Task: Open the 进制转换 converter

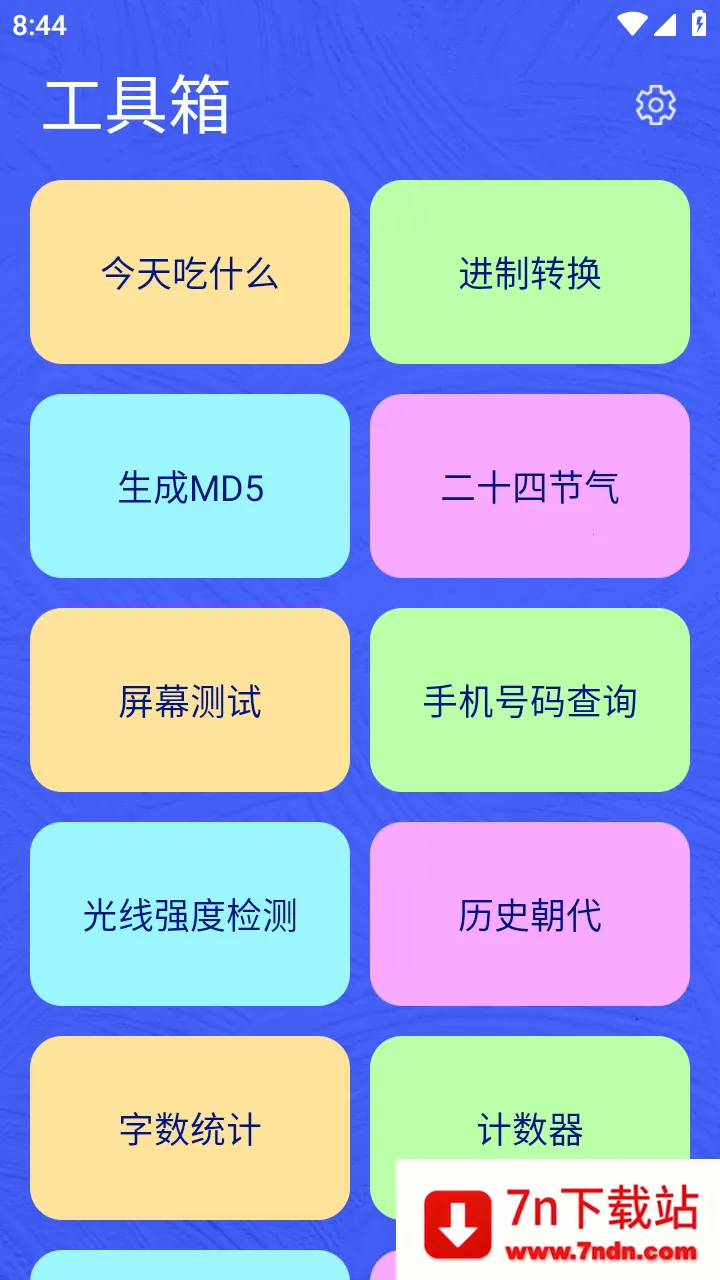Action: point(529,272)
